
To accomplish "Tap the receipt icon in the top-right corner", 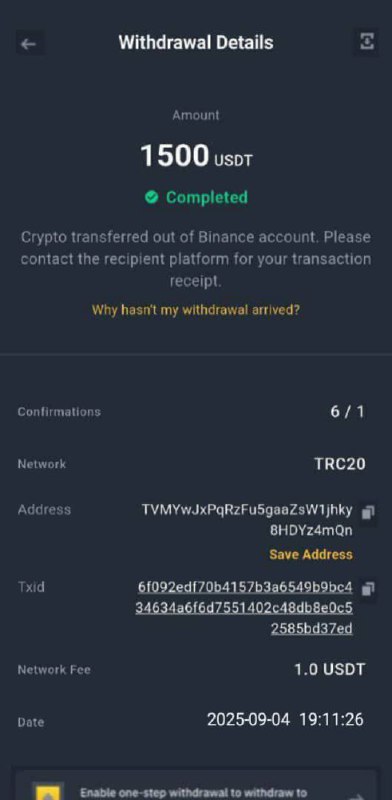I will [x=366, y=42].
